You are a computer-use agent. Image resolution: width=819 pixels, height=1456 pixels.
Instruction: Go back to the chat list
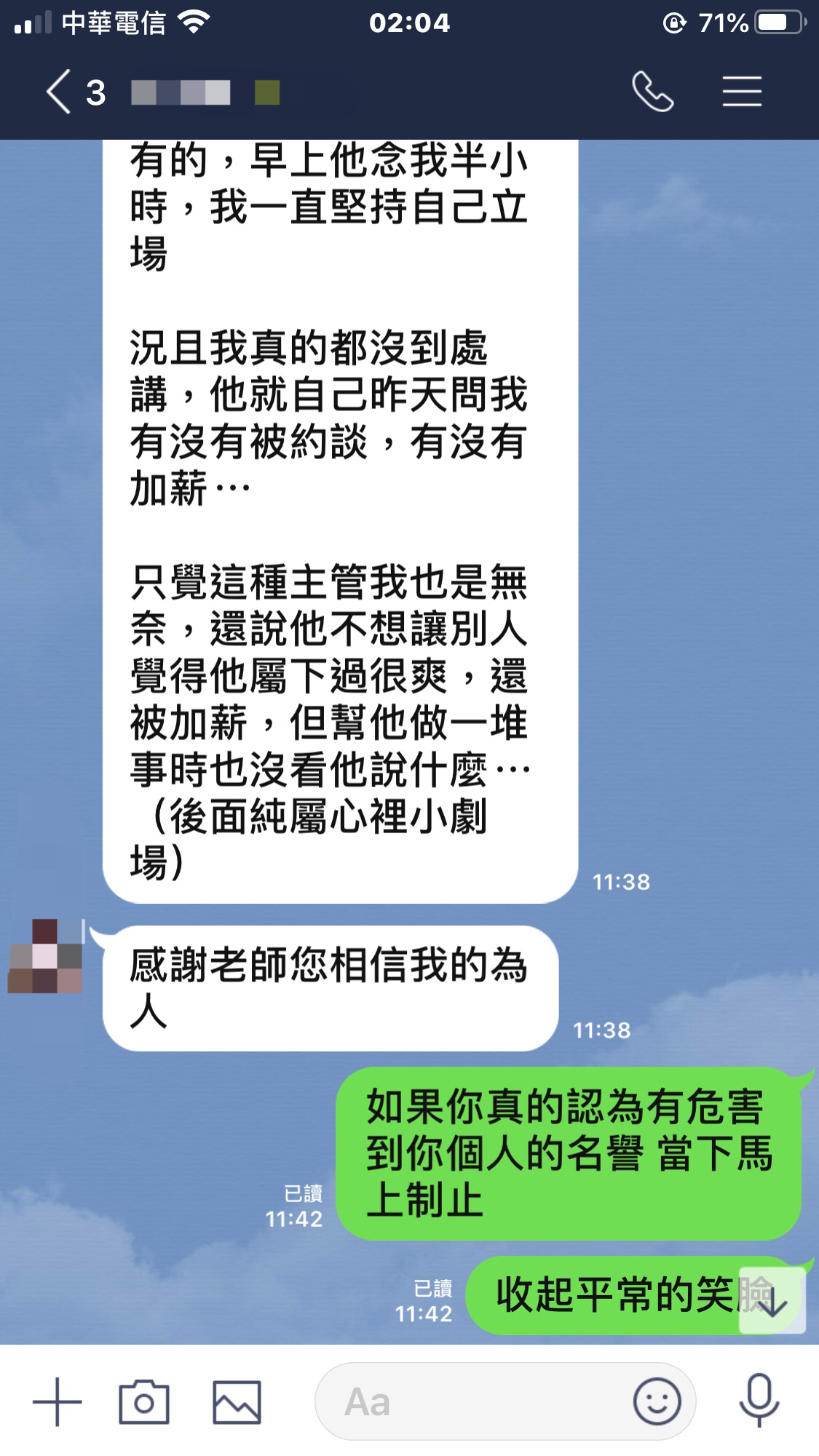click(60, 92)
